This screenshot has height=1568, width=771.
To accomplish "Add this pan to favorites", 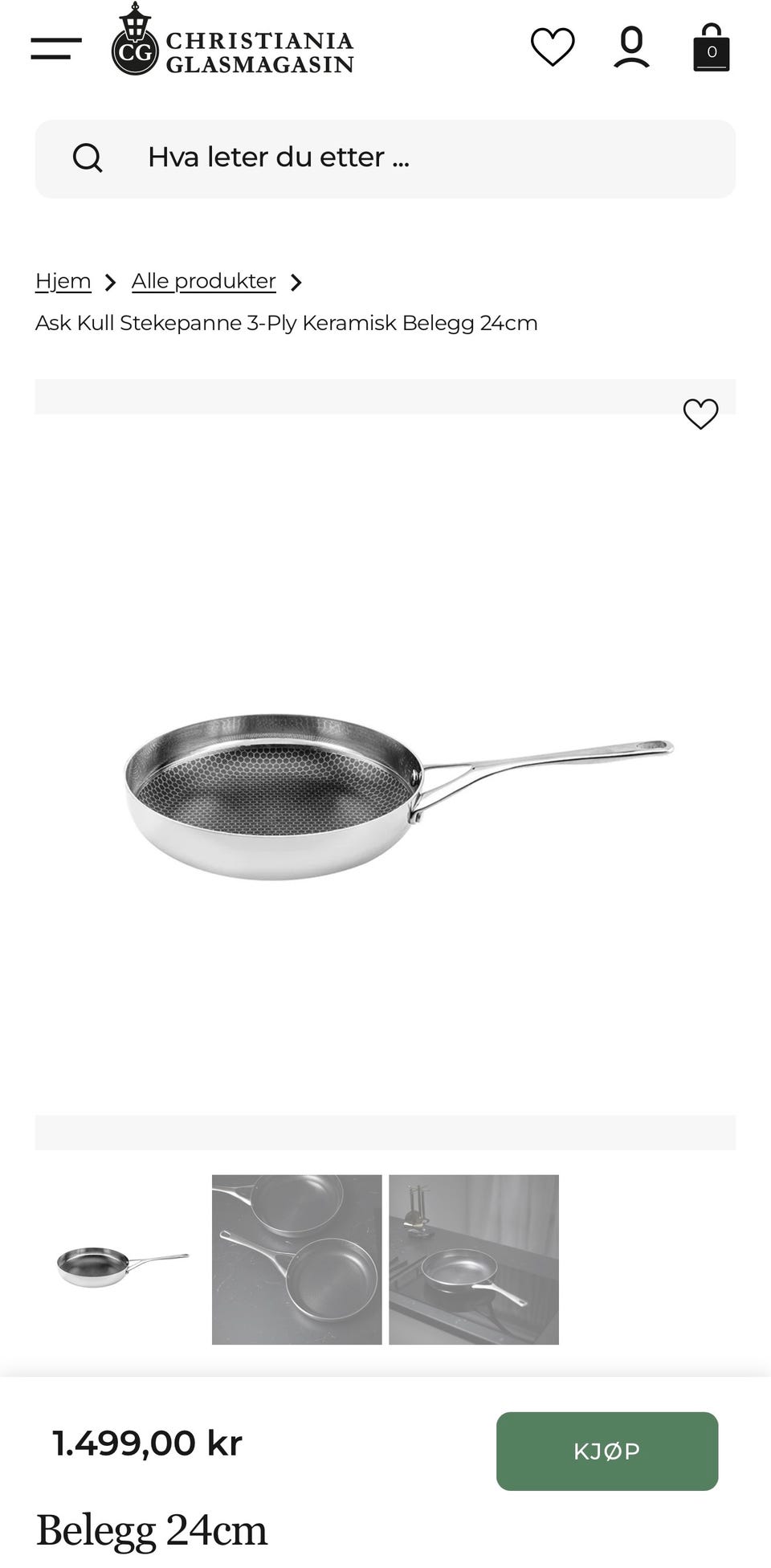I will click(700, 414).
